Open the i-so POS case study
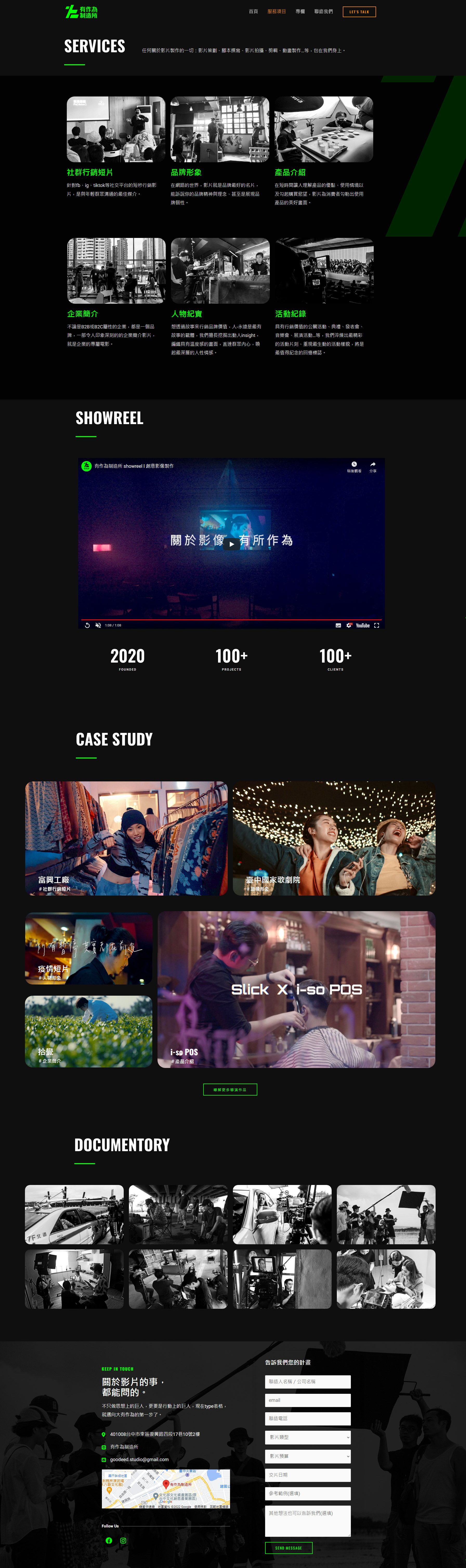This screenshot has width=466, height=1568. click(x=296, y=989)
